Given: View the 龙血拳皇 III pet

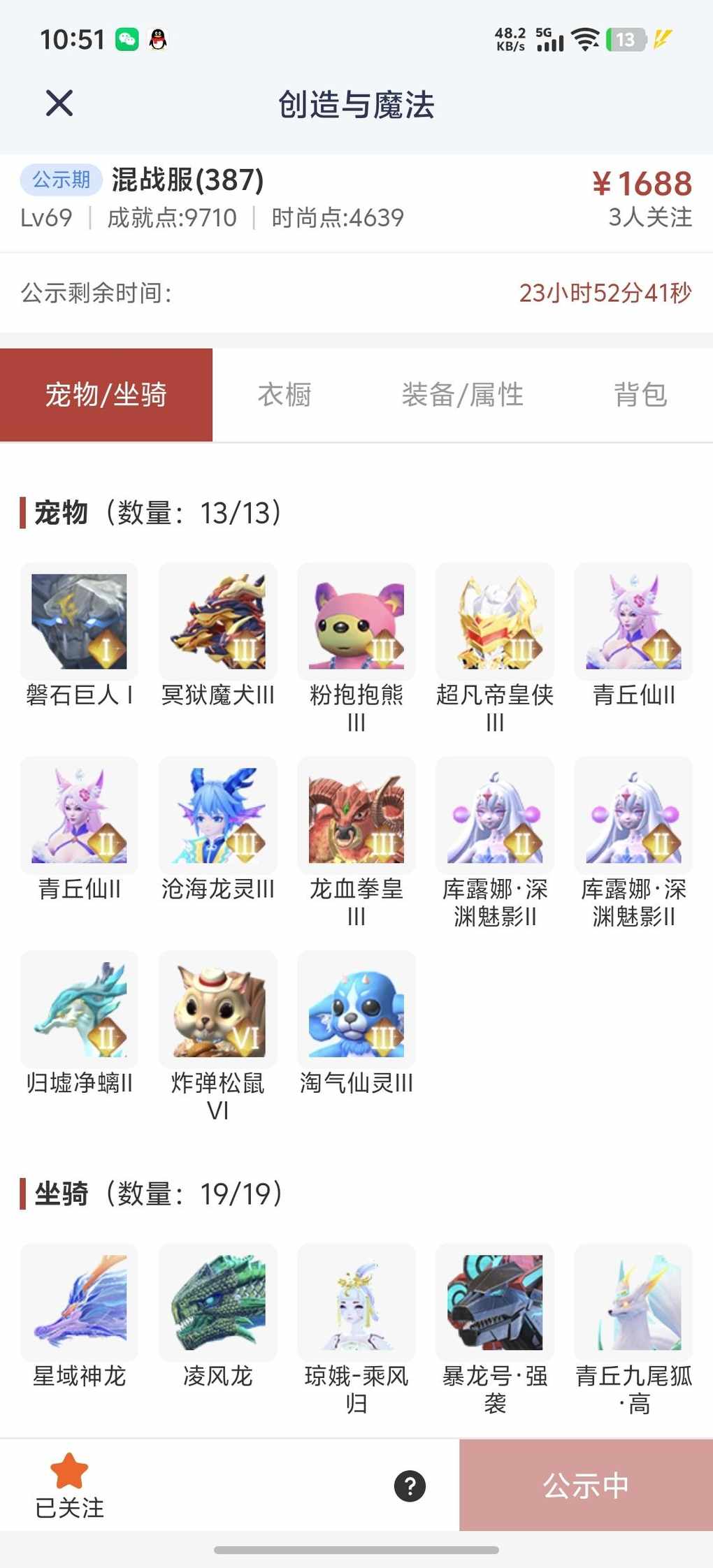Looking at the screenshot, I should 356,815.
